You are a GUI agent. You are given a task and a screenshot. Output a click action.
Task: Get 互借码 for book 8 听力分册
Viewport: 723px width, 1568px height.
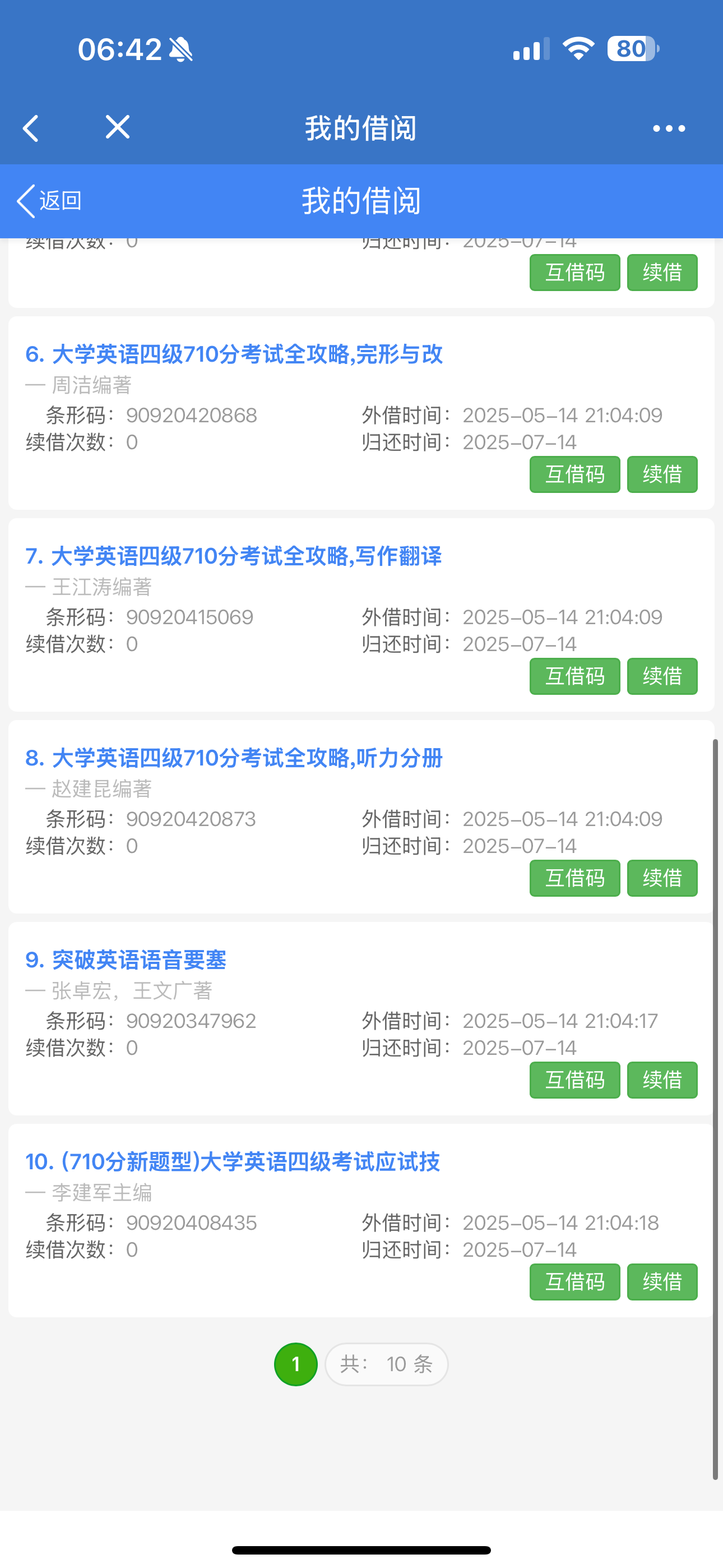point(574,878)
